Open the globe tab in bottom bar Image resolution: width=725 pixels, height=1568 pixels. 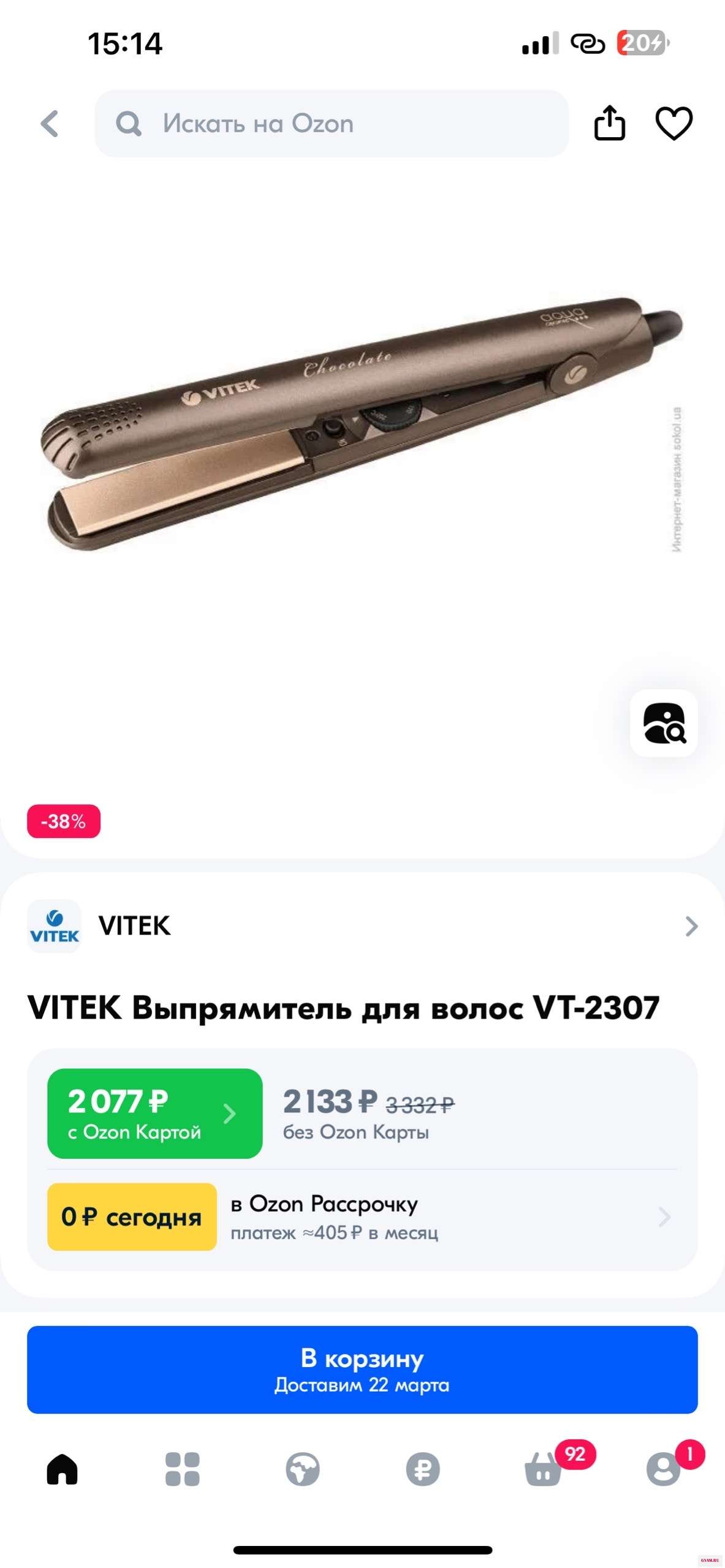click(x=303, y=1469)
